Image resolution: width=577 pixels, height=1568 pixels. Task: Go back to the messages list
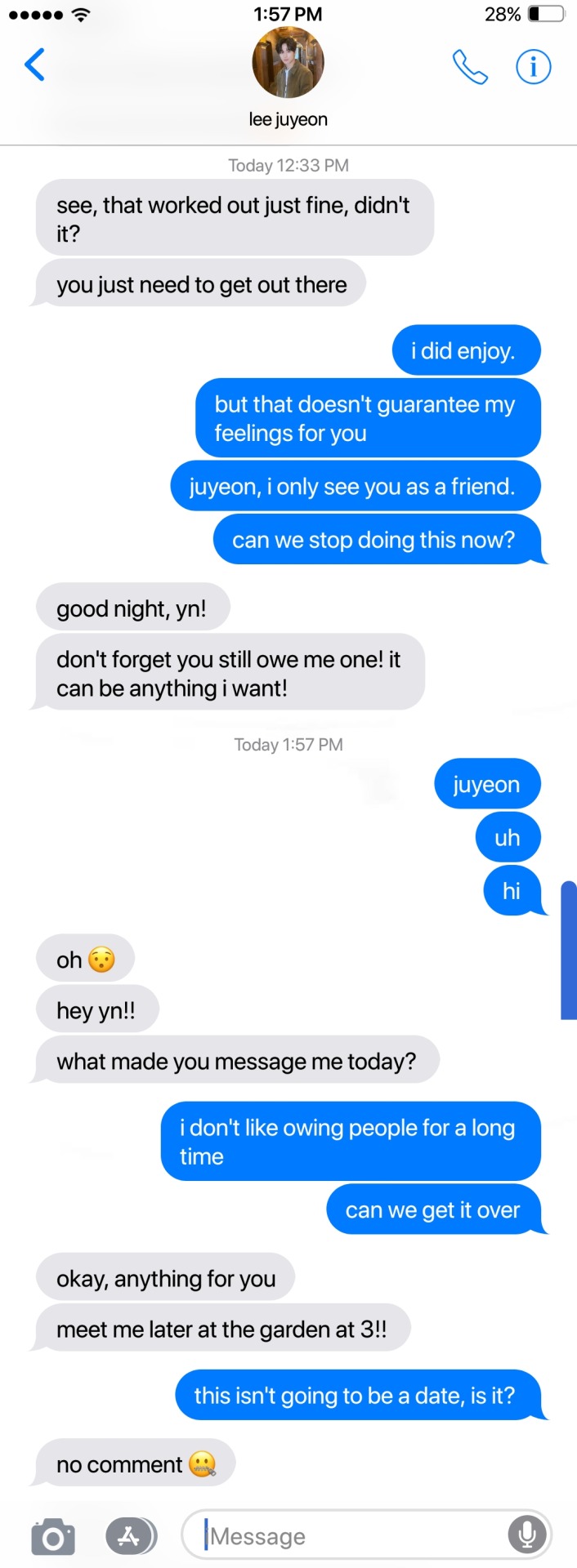tap(34, 65)
